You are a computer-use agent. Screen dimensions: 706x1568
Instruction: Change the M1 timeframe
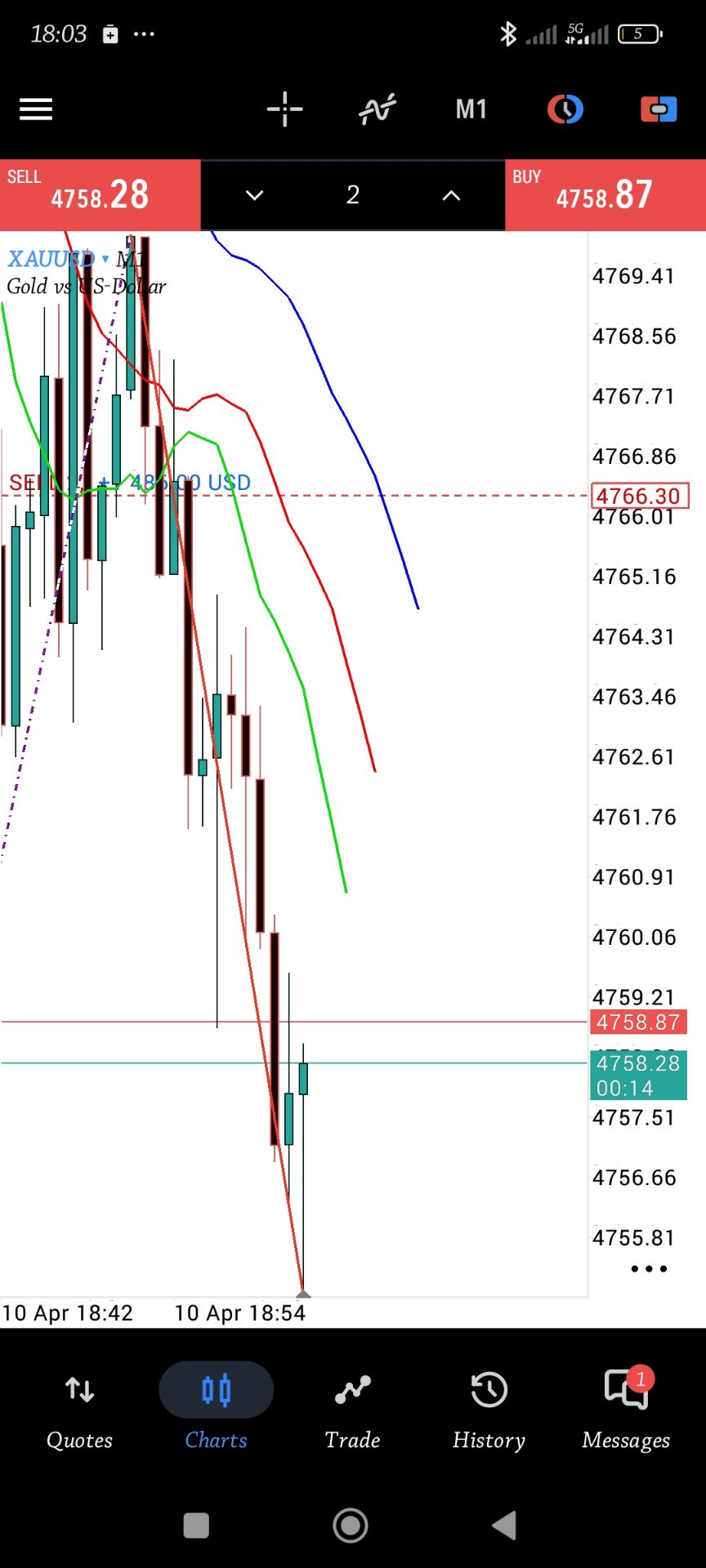(471, 109)
